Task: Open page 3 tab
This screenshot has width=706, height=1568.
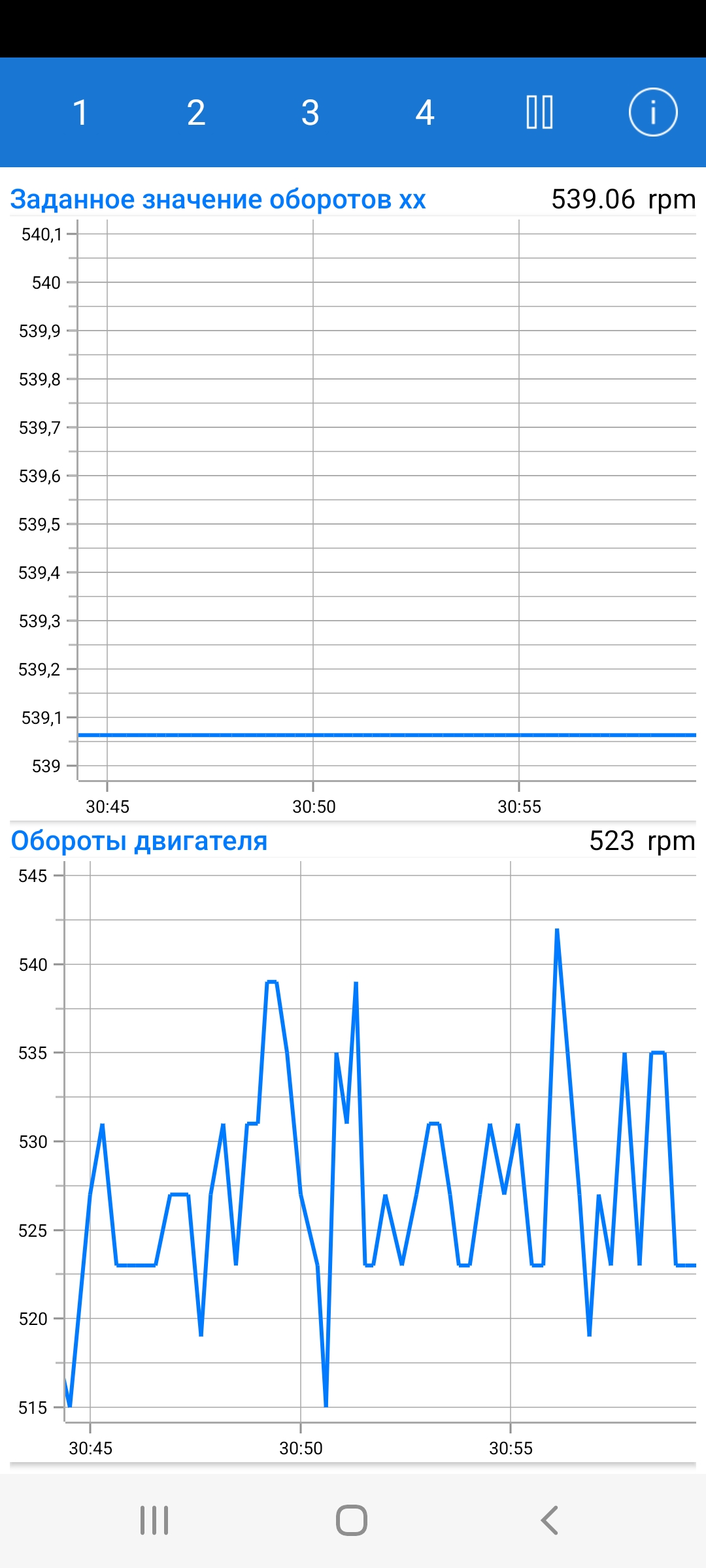Action: click(x=311, y=112)
